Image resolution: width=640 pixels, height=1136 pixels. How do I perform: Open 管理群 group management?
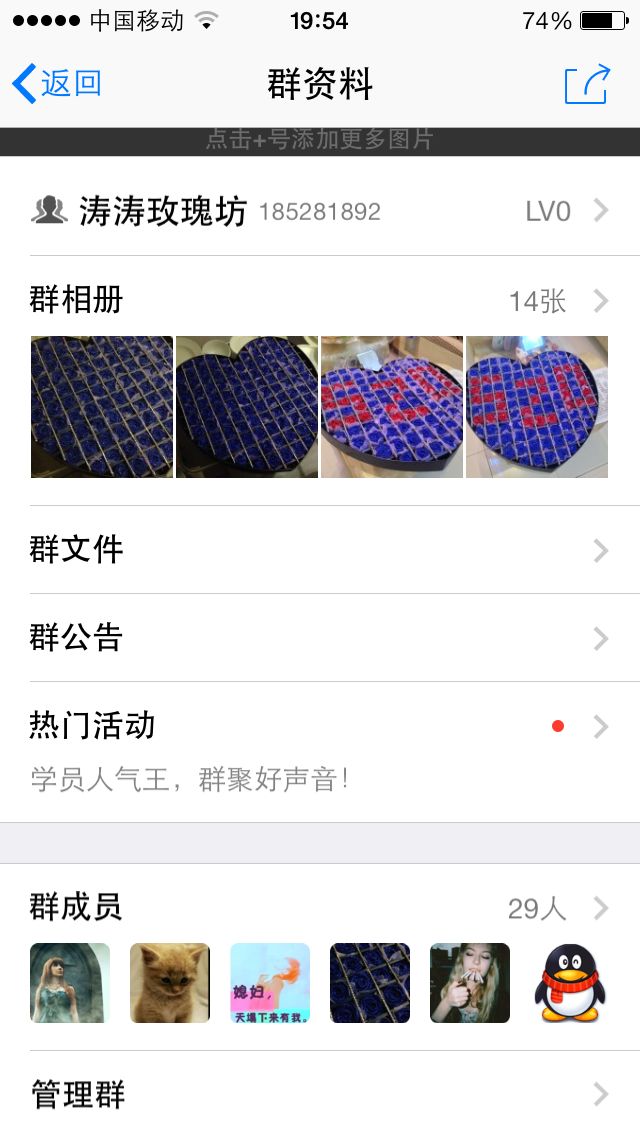pyautogui.click(x=320, y=1094)
